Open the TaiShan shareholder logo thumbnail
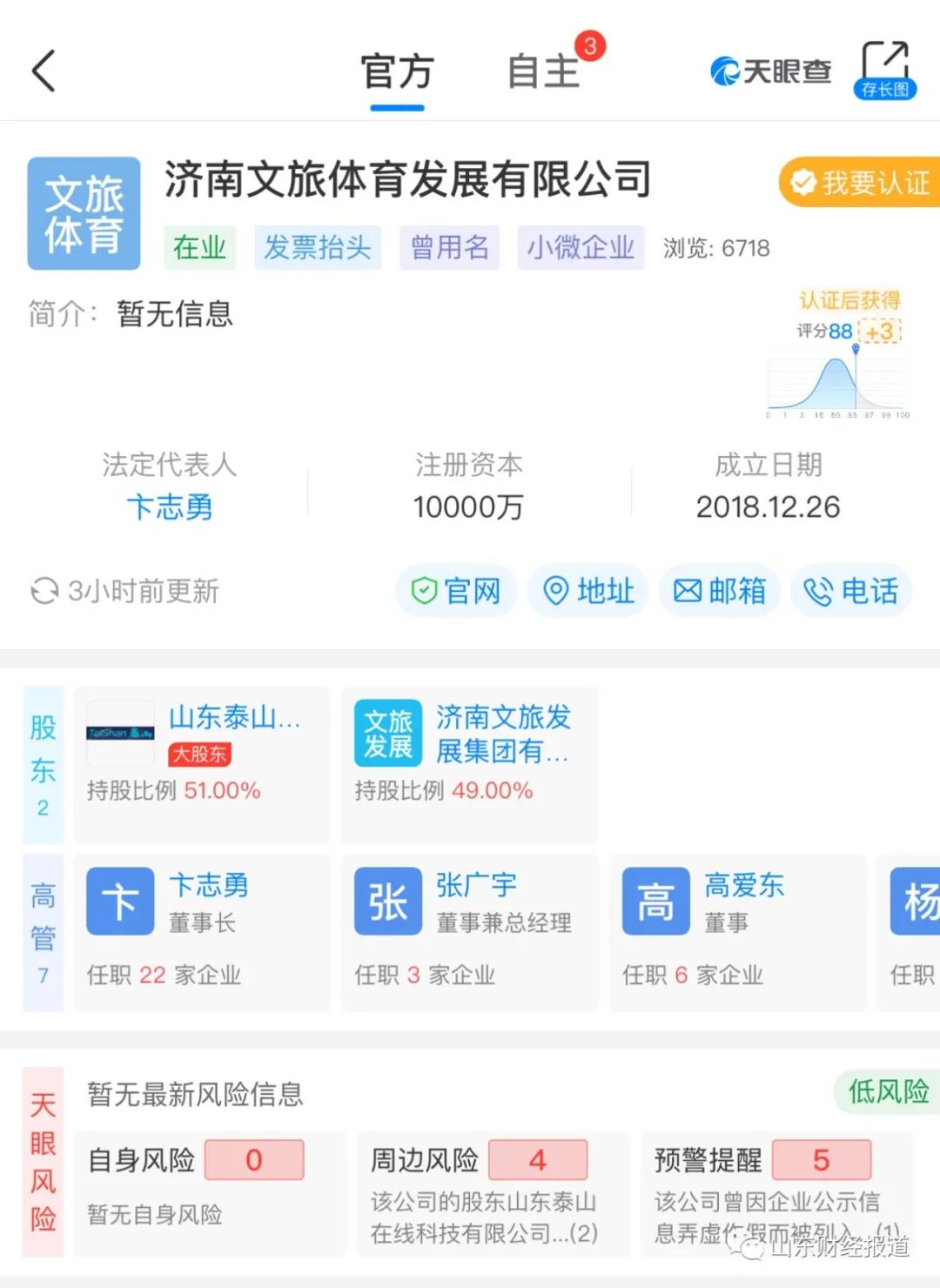940x1288 pixels. (120, 731)
